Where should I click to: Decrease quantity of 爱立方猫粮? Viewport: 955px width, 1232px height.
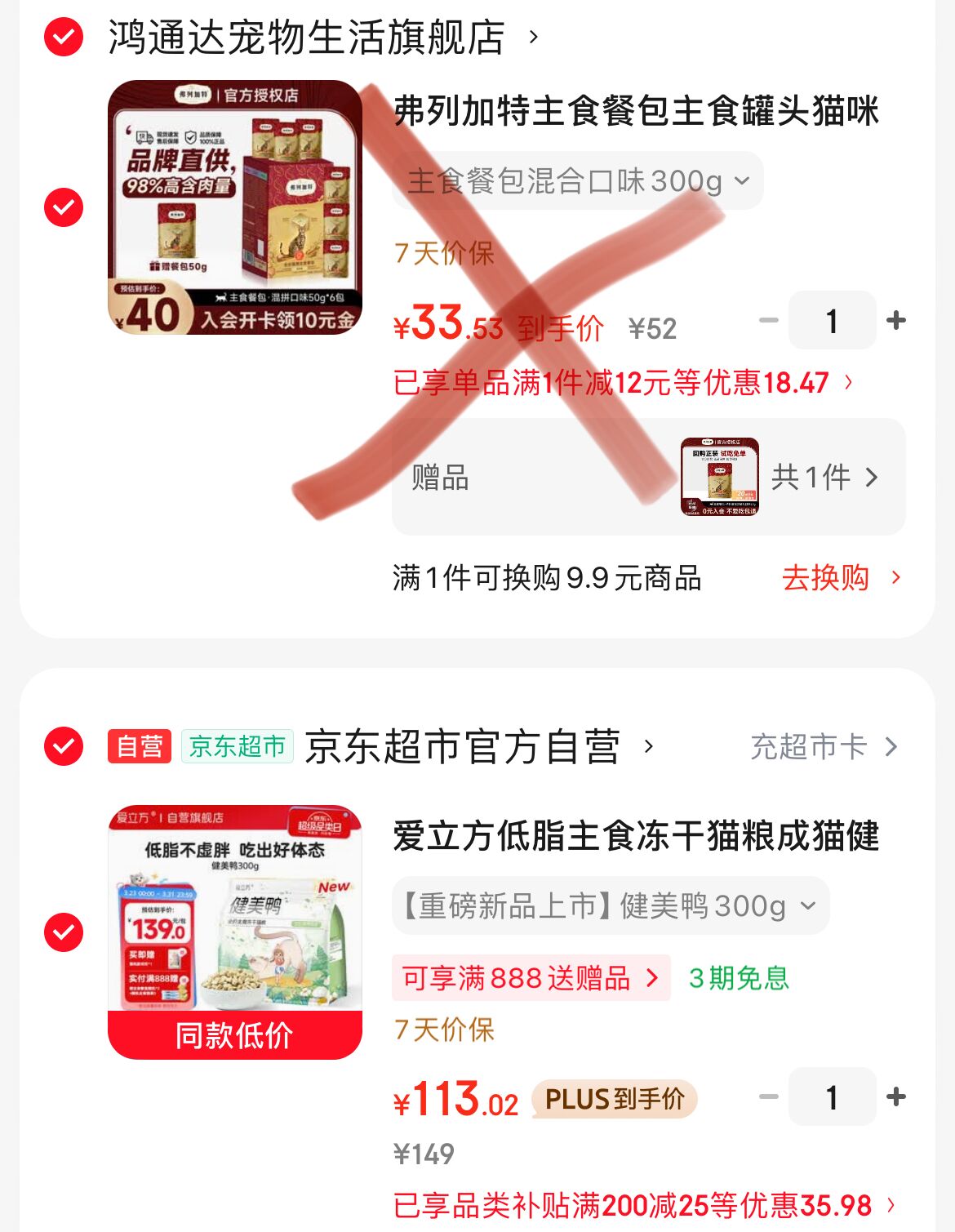coord(769,1097)
